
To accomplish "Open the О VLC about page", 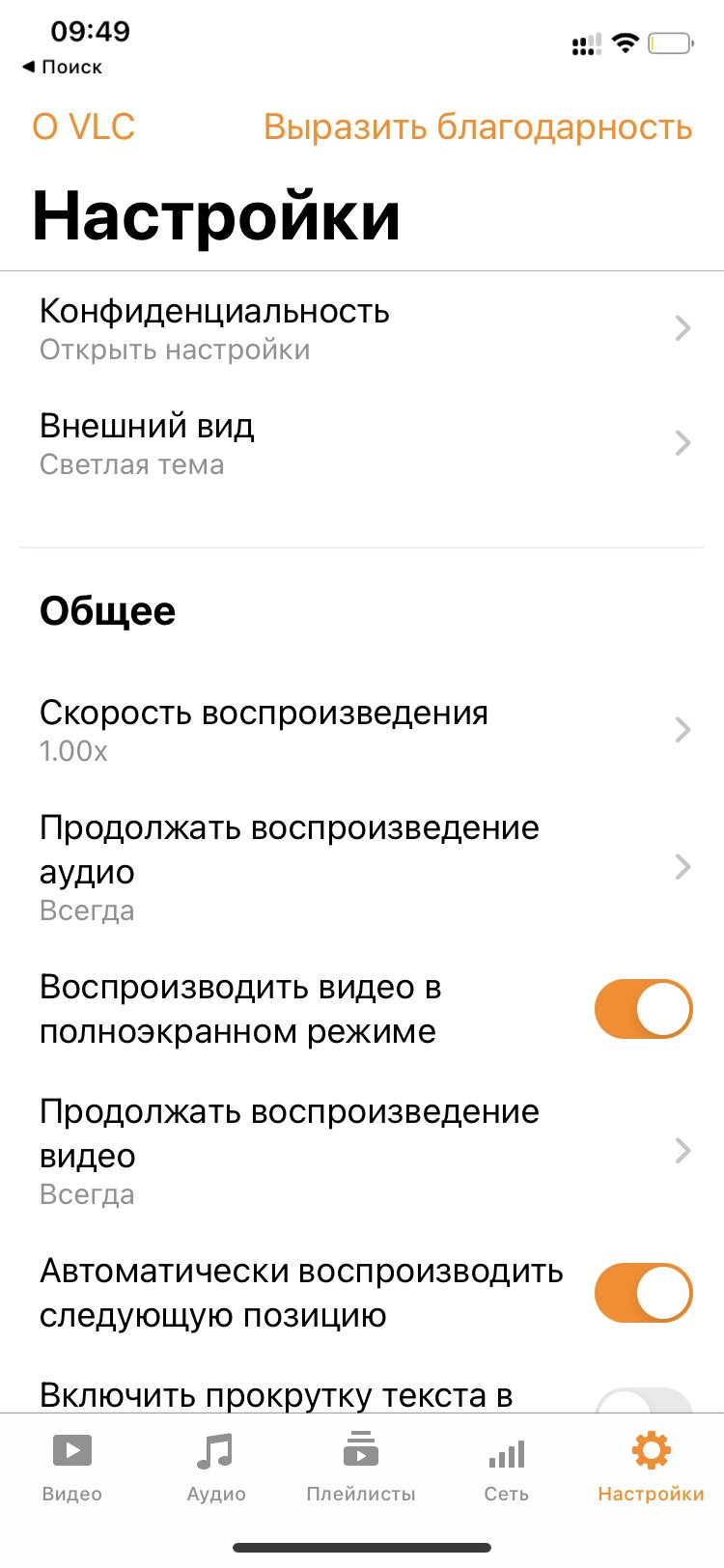I will (x=83, y=126).
